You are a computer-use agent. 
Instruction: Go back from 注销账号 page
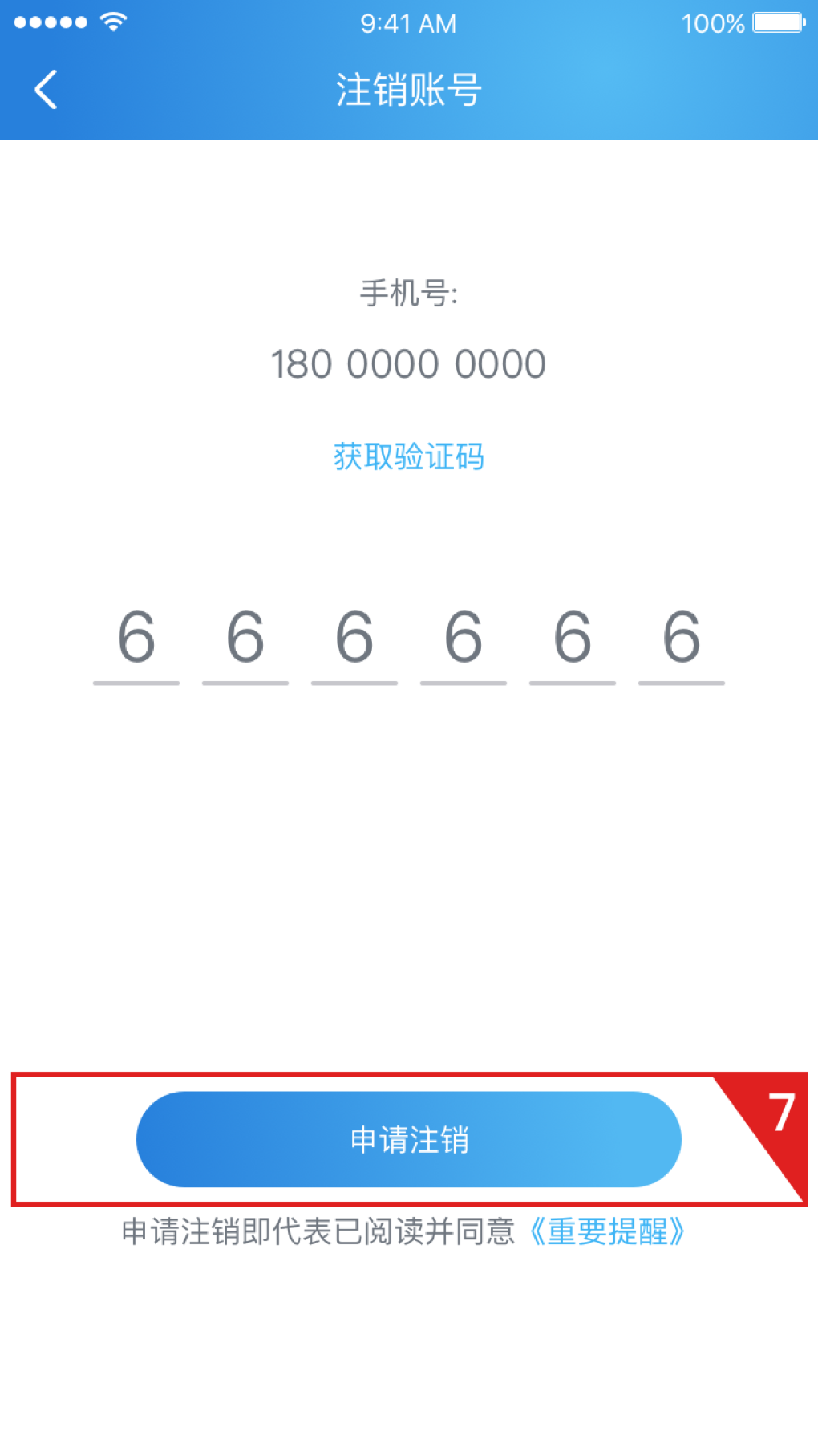pos(46,89)
